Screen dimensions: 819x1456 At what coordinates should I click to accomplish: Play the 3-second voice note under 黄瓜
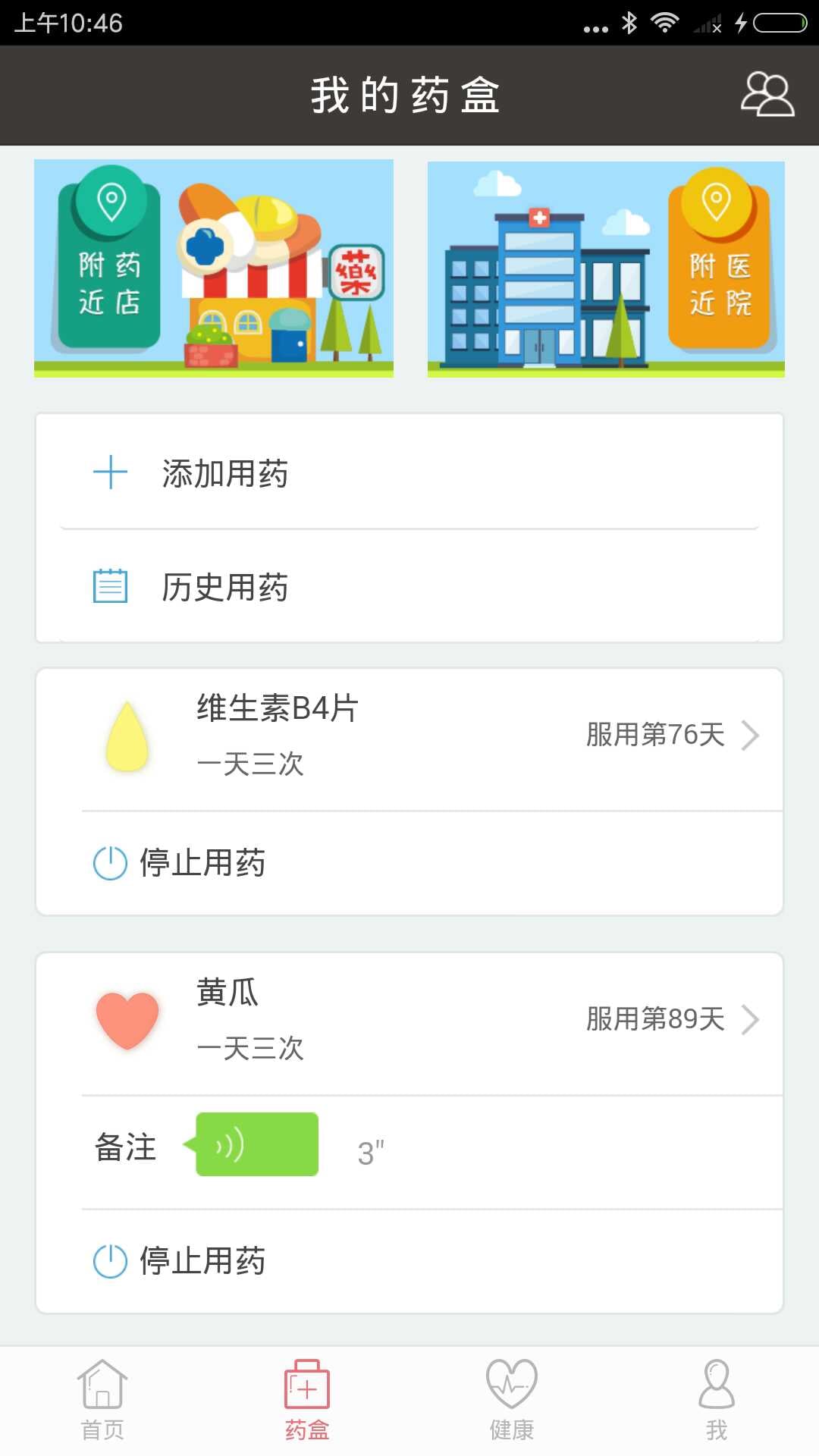(x=256, y=1144)
